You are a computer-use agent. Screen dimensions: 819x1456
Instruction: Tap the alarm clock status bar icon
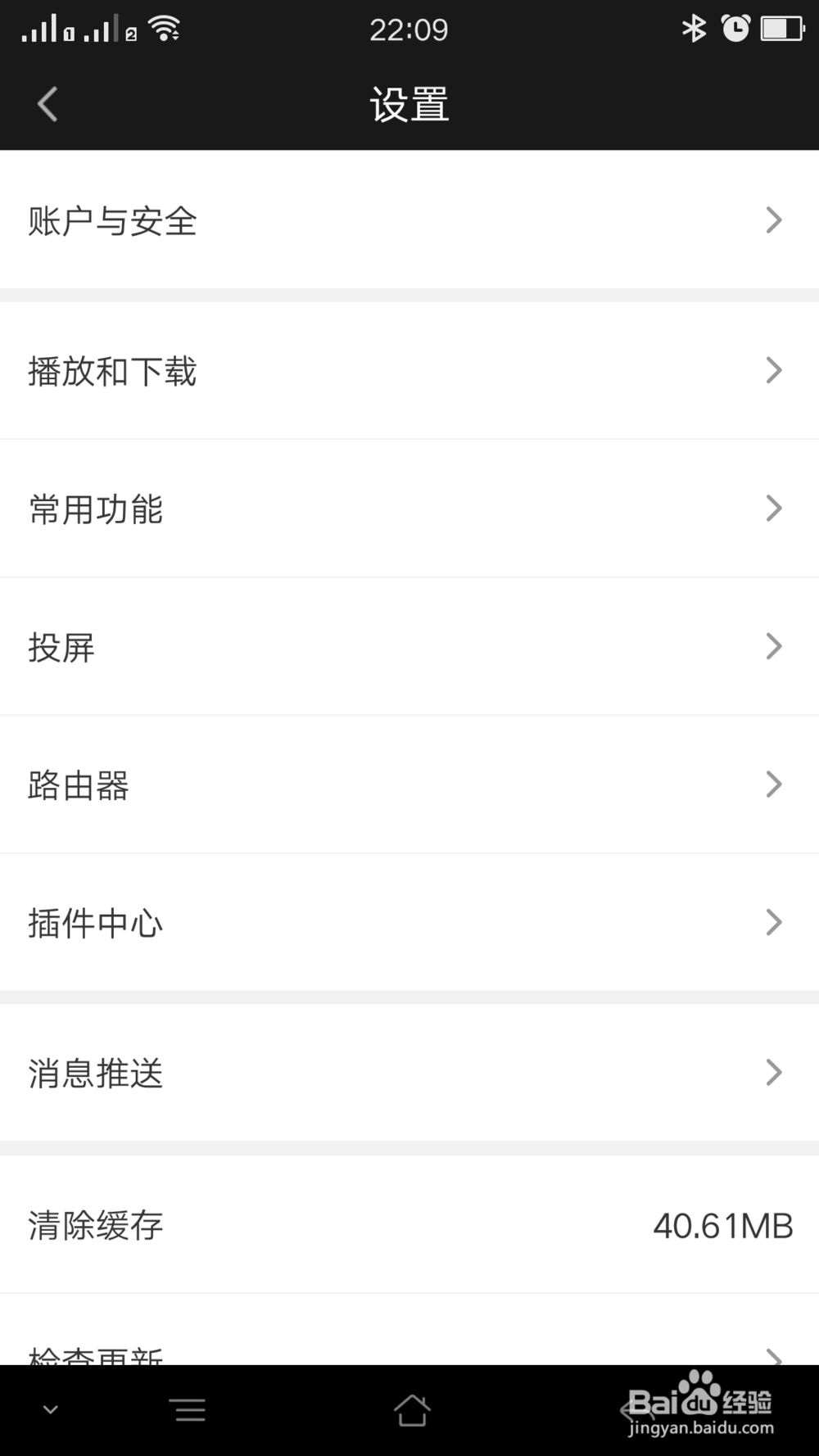[736, 29]
